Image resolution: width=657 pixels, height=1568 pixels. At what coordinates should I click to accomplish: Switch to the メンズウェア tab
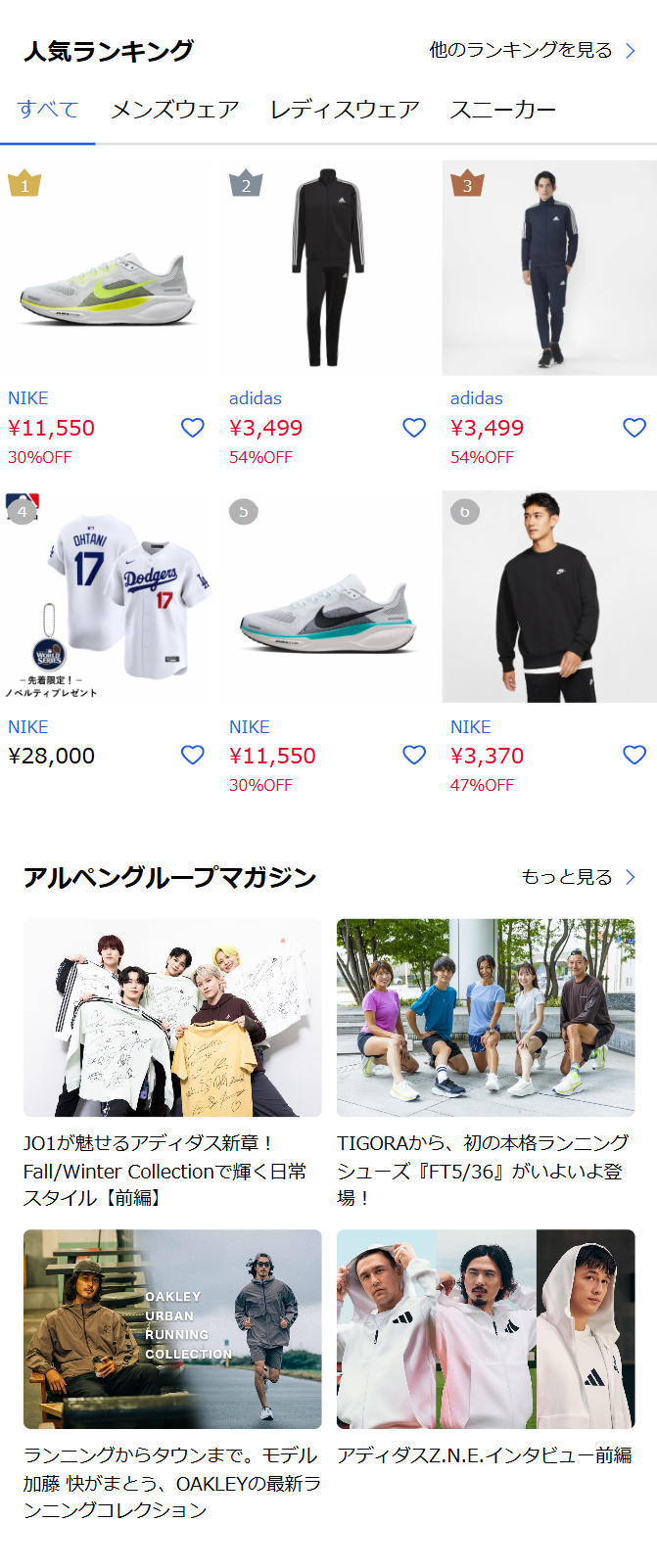pos(174,110)
